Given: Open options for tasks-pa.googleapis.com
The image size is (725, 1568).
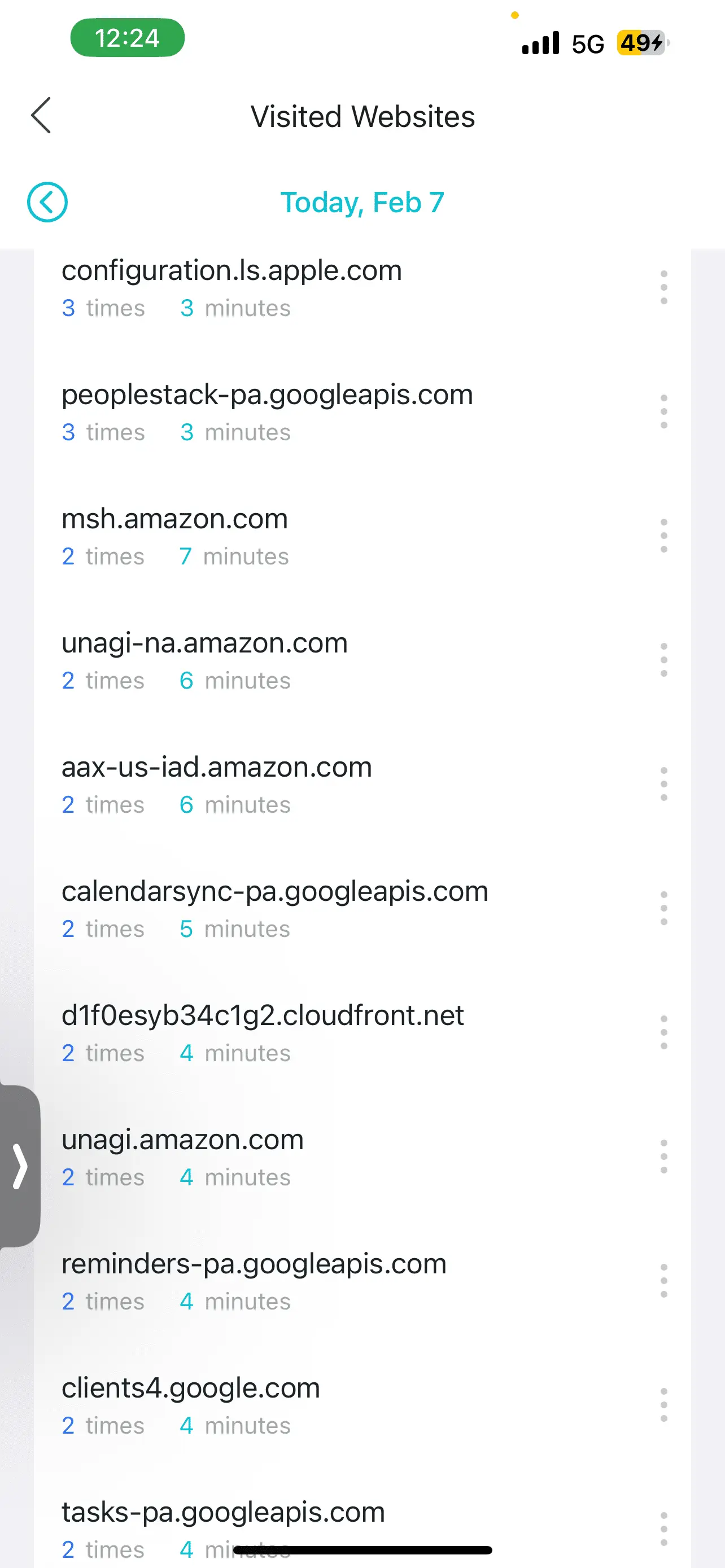Looking at the screenshot, I should [663, 1529].
